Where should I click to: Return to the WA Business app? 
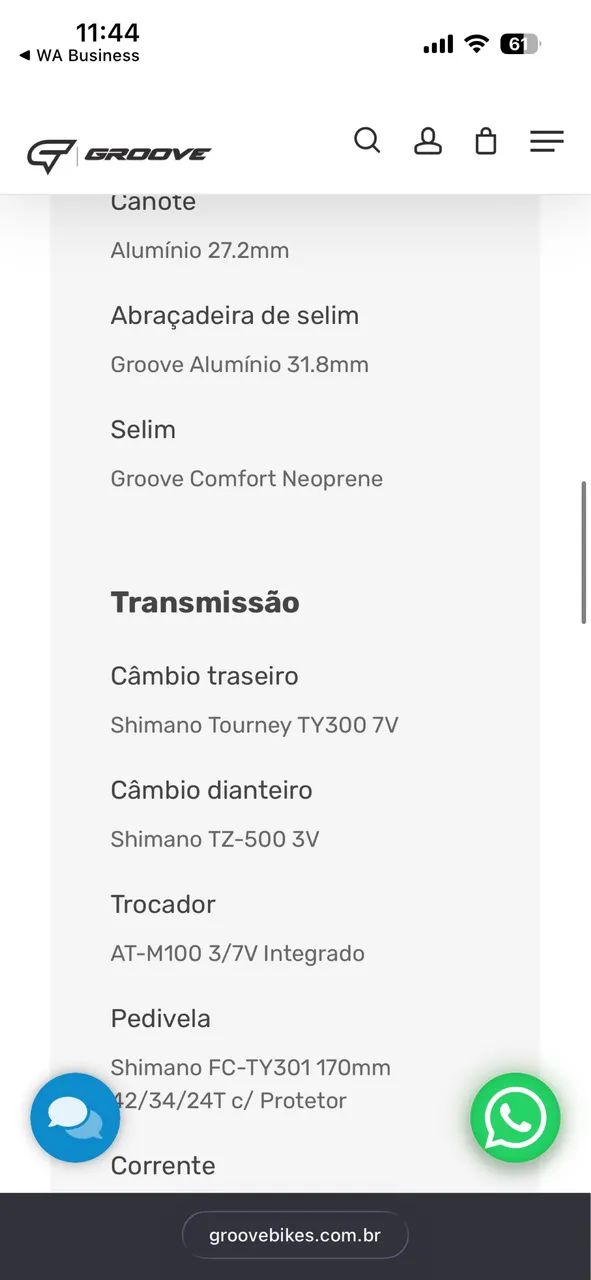coord(79,56)
